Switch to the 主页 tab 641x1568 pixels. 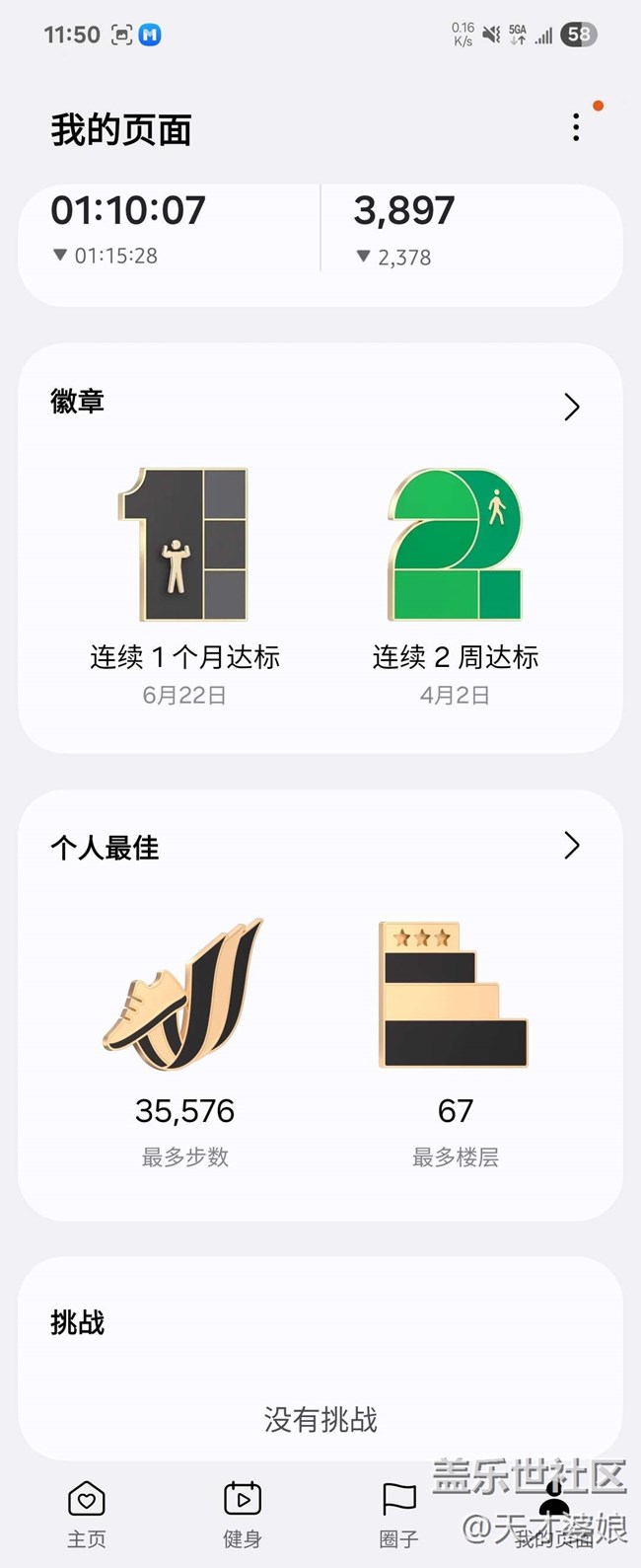point(87,1514)
